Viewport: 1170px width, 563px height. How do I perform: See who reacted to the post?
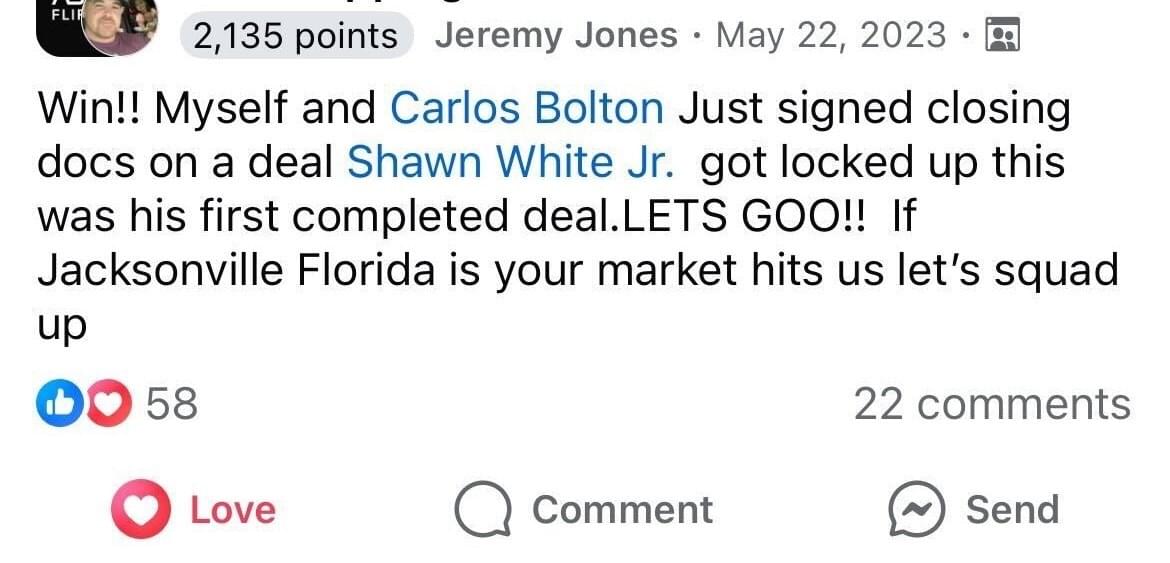117,404
